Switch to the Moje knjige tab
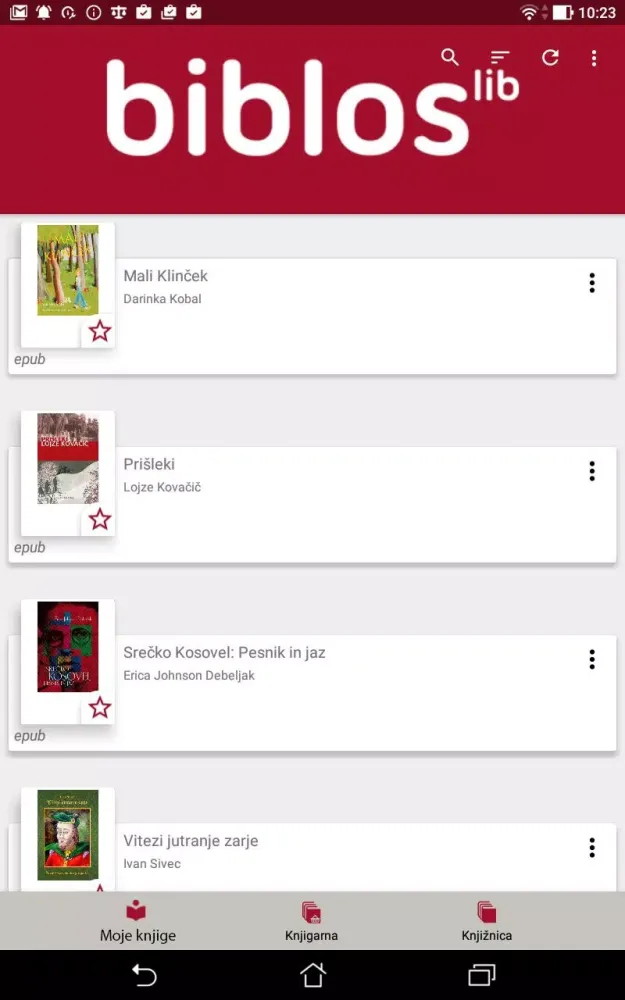The image size is (625, 1000). (137, 922)
